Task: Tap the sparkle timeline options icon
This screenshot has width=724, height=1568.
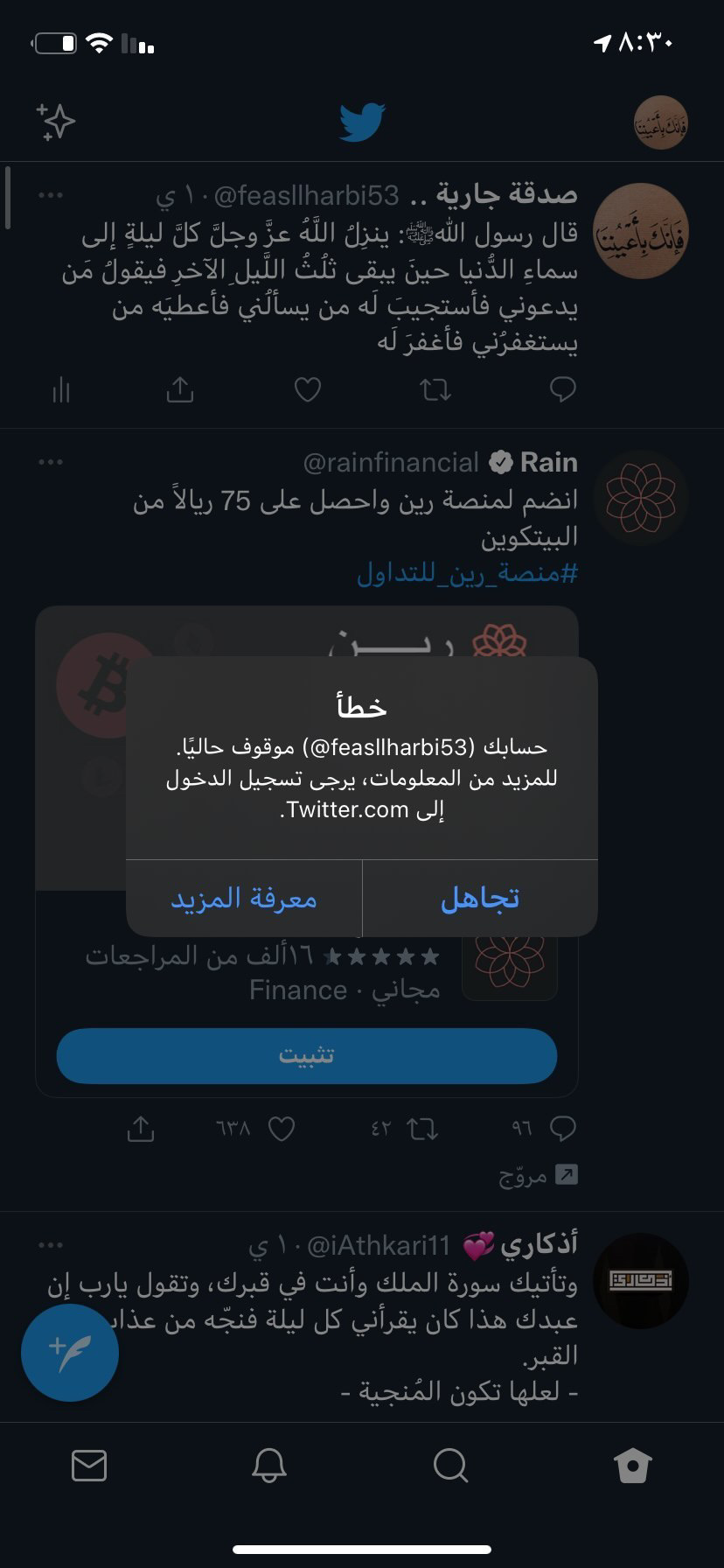Action: click(56, 122)
